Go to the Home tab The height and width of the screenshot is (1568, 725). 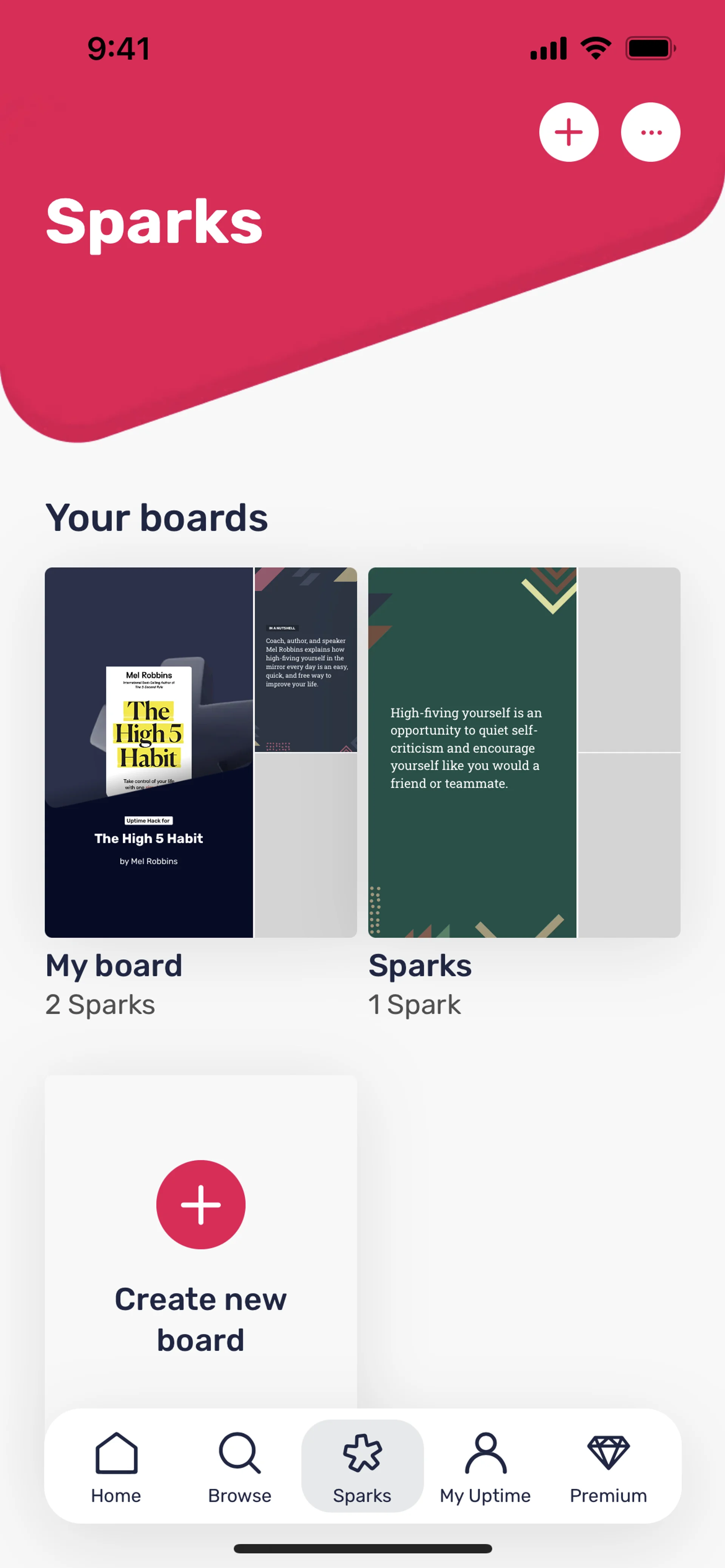click(x=116, y=1467)
